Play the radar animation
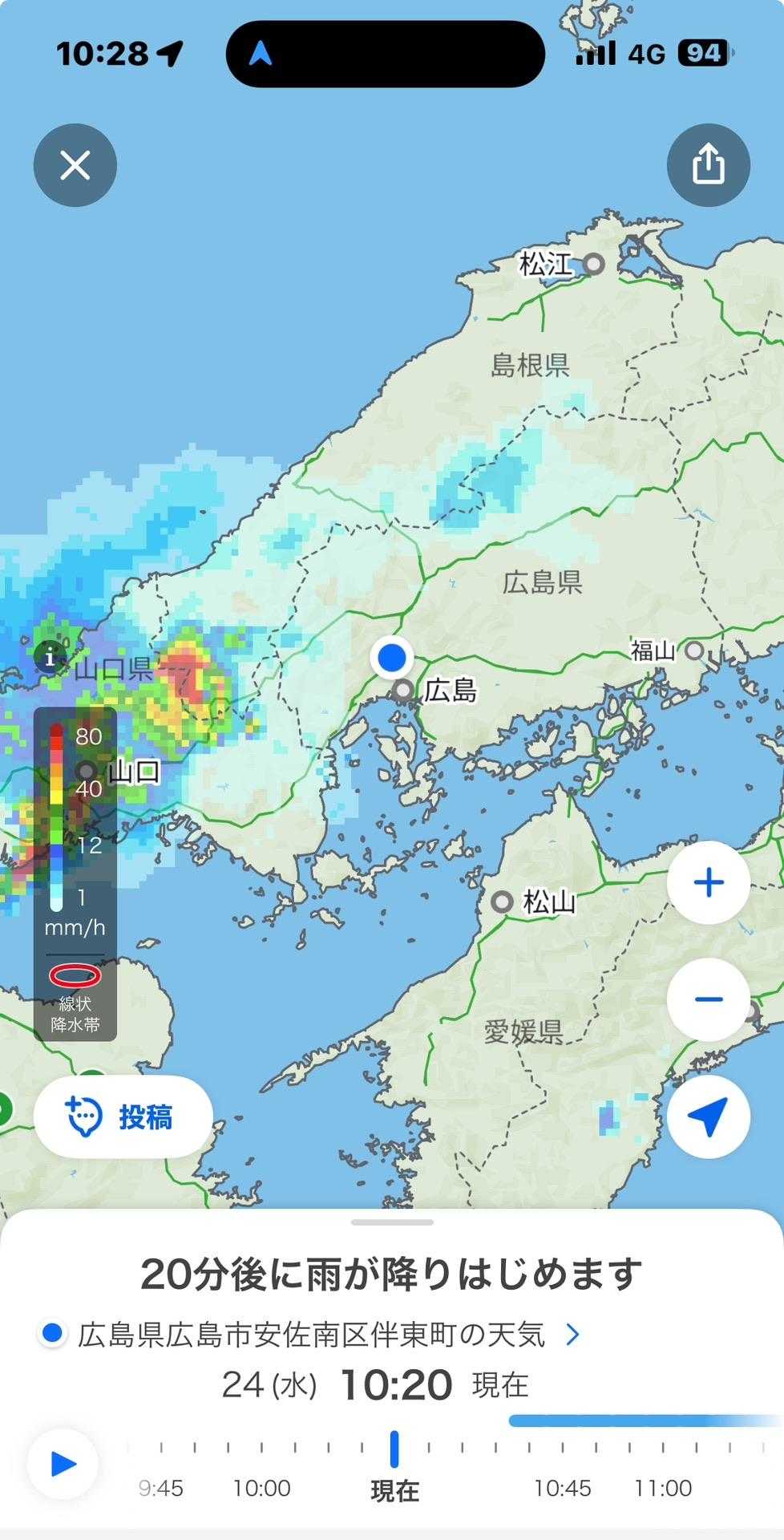This screenshot has height=1540, width=784. click(63, 1464)
